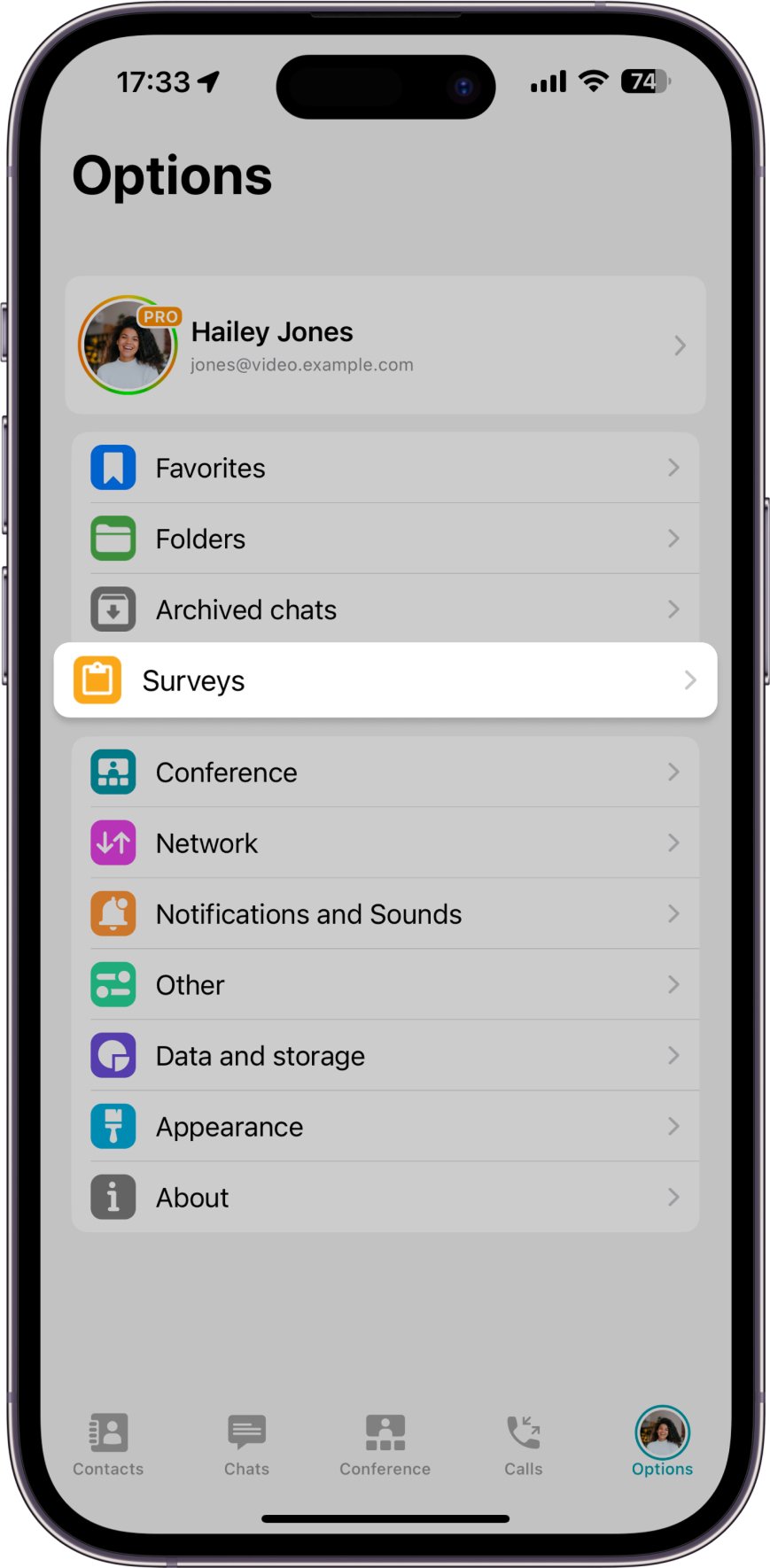Open Hailey Jones profile

pyautogui.click(x=385, y=345)
